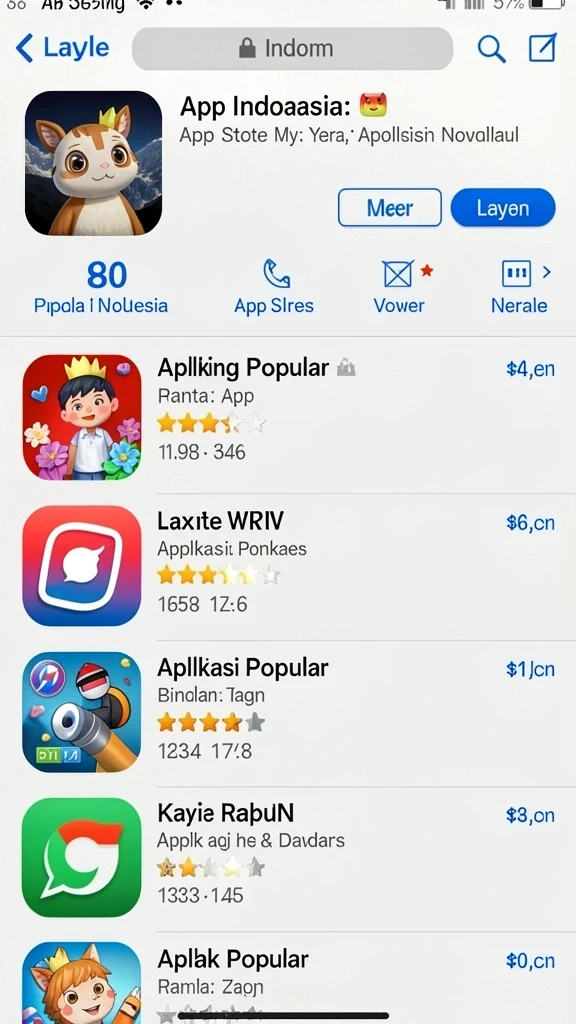Tap the blue Layen button

[x=503, y=208]
